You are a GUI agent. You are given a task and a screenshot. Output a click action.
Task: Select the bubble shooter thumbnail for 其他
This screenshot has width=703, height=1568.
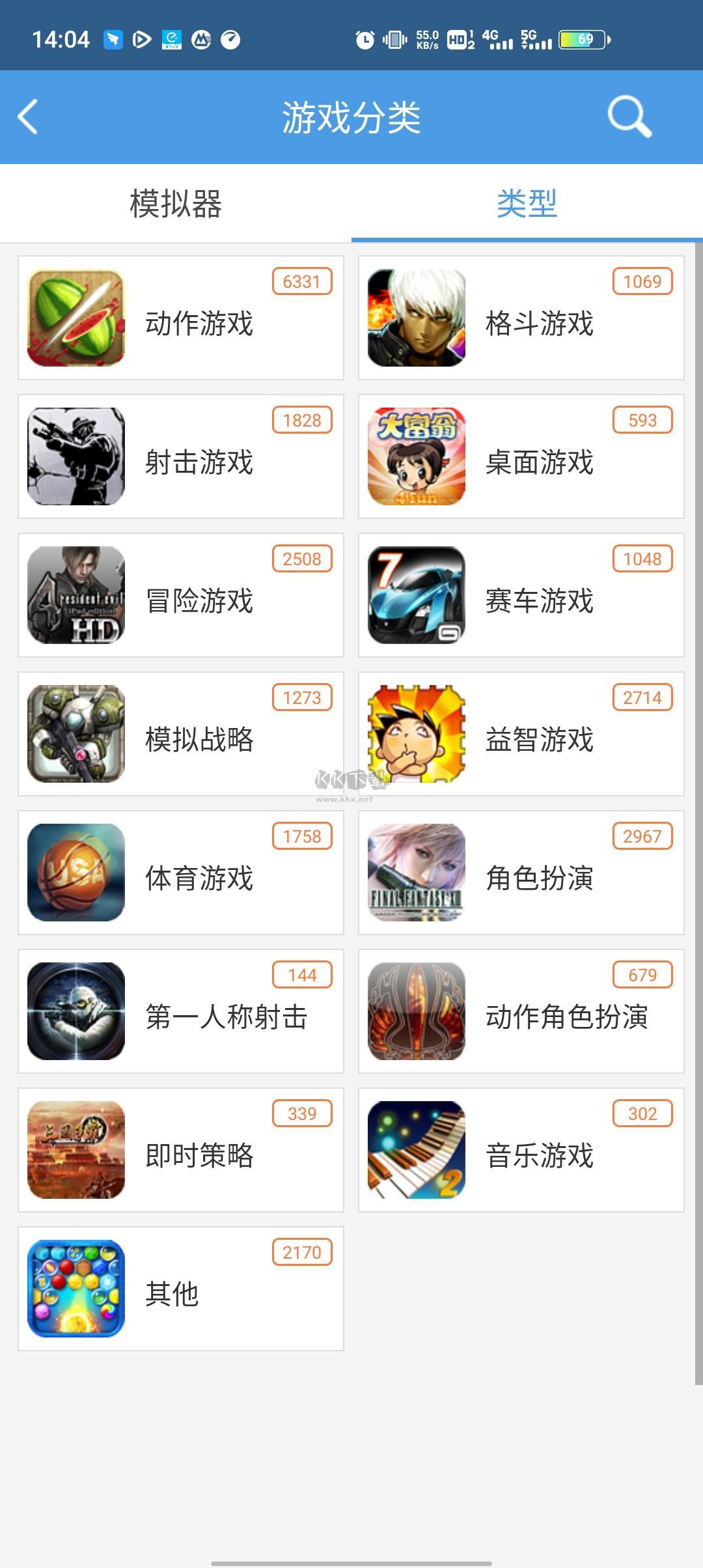click(77, 1295)
